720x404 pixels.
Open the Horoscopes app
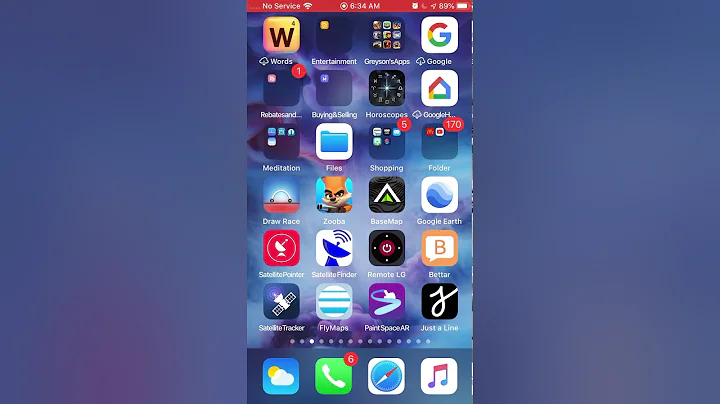click(387, 89)
